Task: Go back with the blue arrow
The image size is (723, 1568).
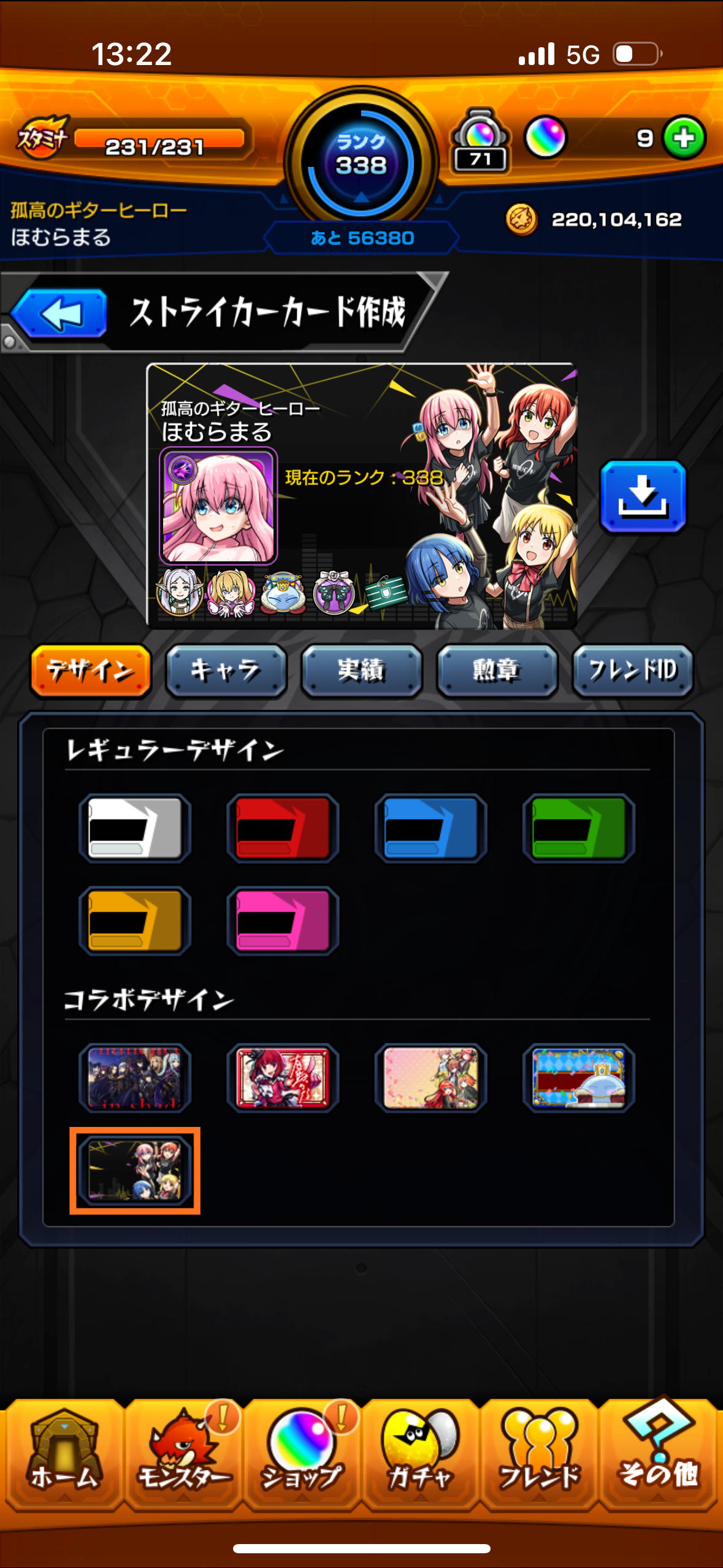Action: tap(60, 313)
